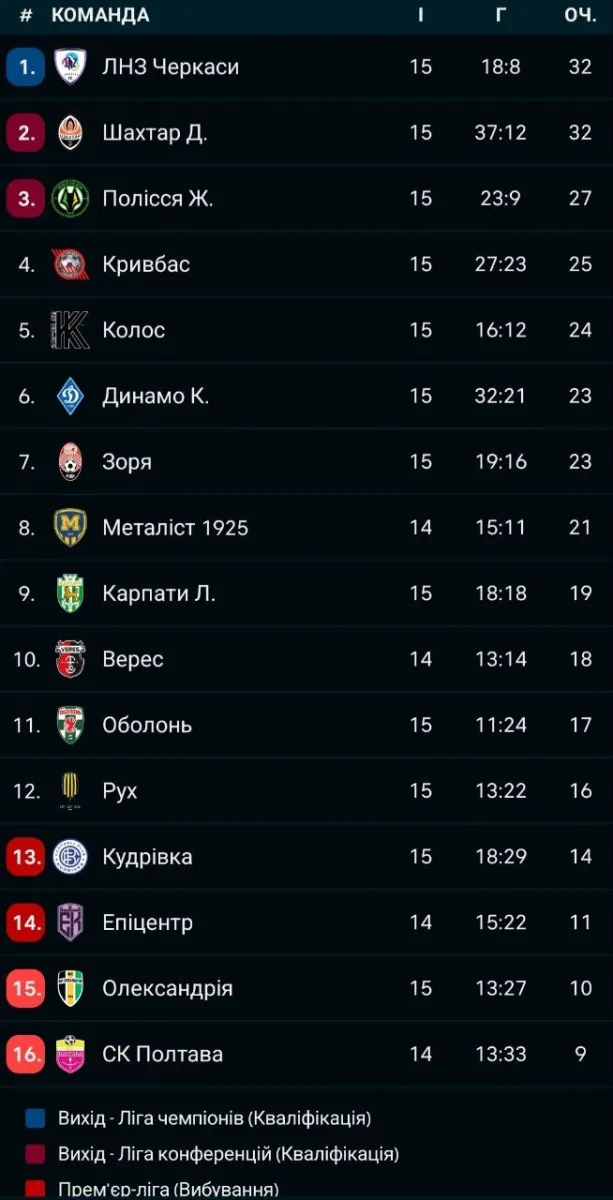Open the Верес row
The image size is (613, 1200).
(133, 659)
